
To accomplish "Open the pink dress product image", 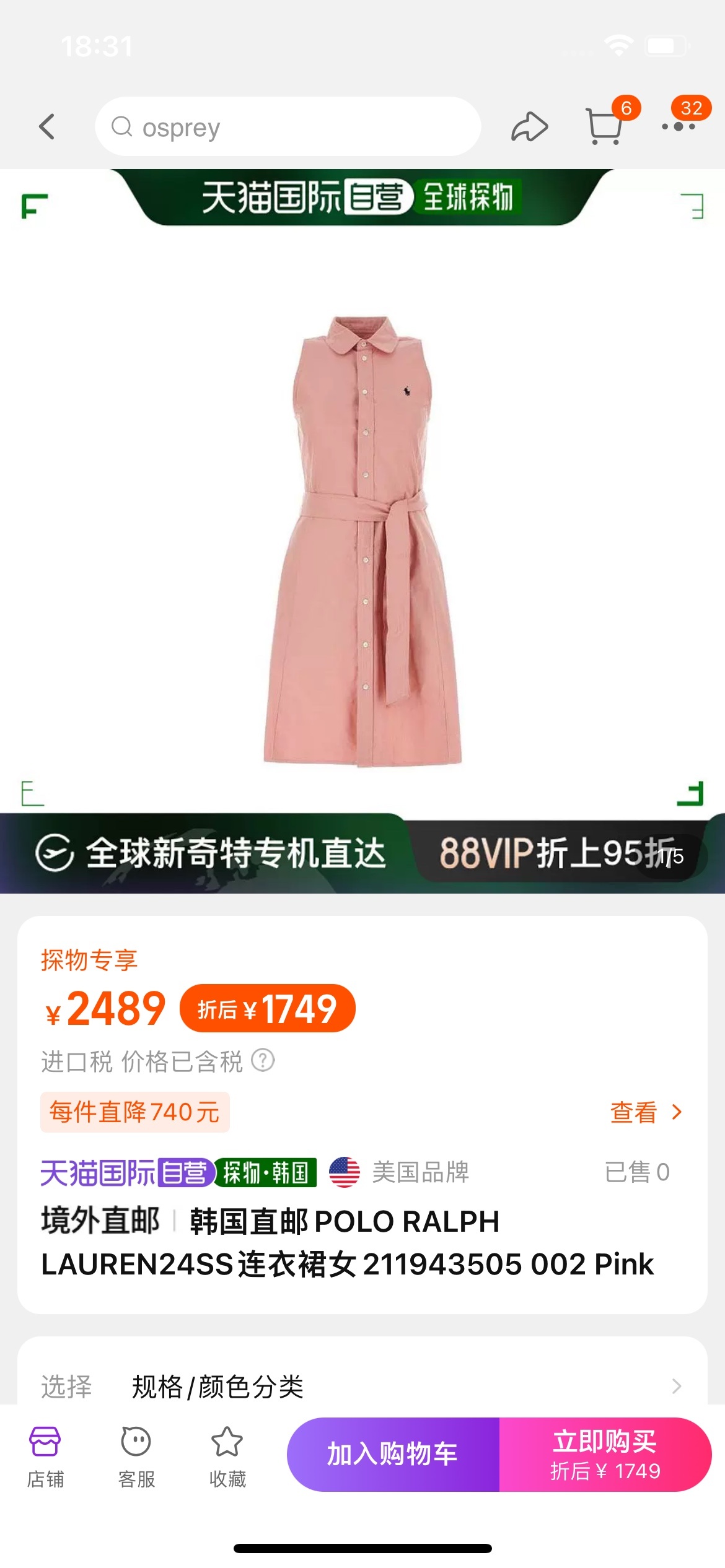I will (x=362, y=539).
